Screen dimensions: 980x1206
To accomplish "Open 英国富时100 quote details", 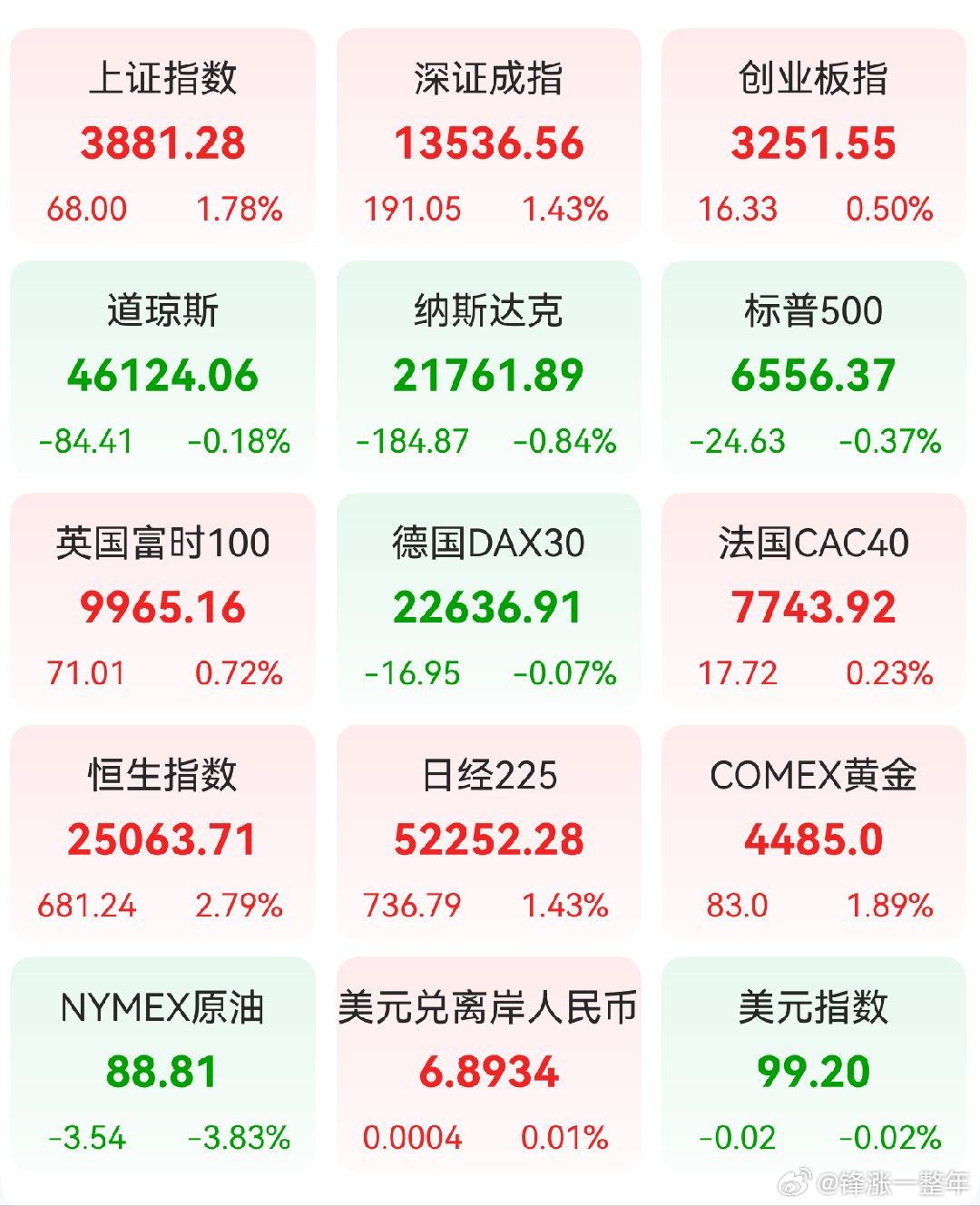I will pos(163,594).
